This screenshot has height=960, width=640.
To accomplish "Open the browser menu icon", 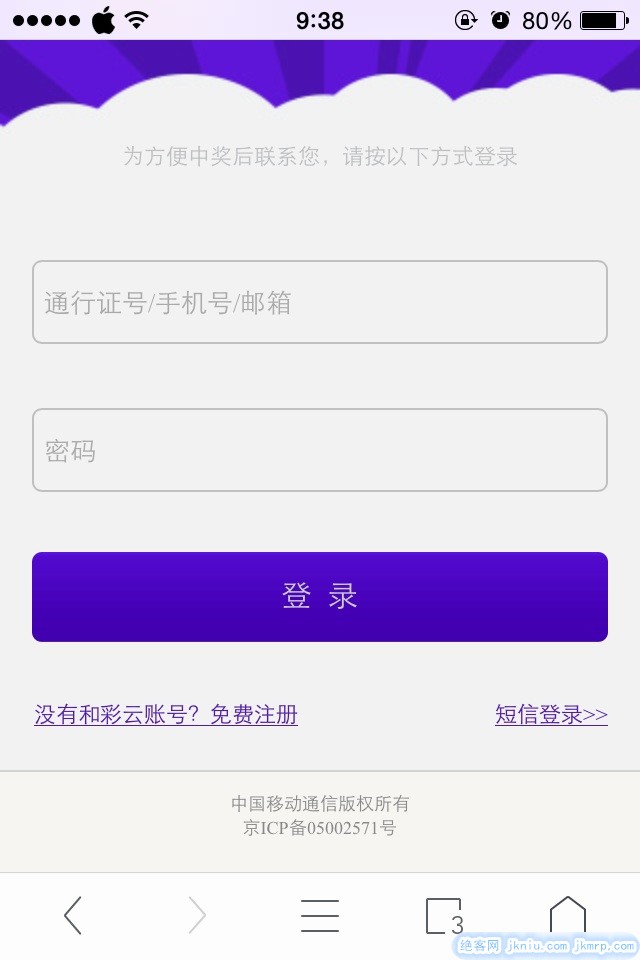I will click(320, 915).
